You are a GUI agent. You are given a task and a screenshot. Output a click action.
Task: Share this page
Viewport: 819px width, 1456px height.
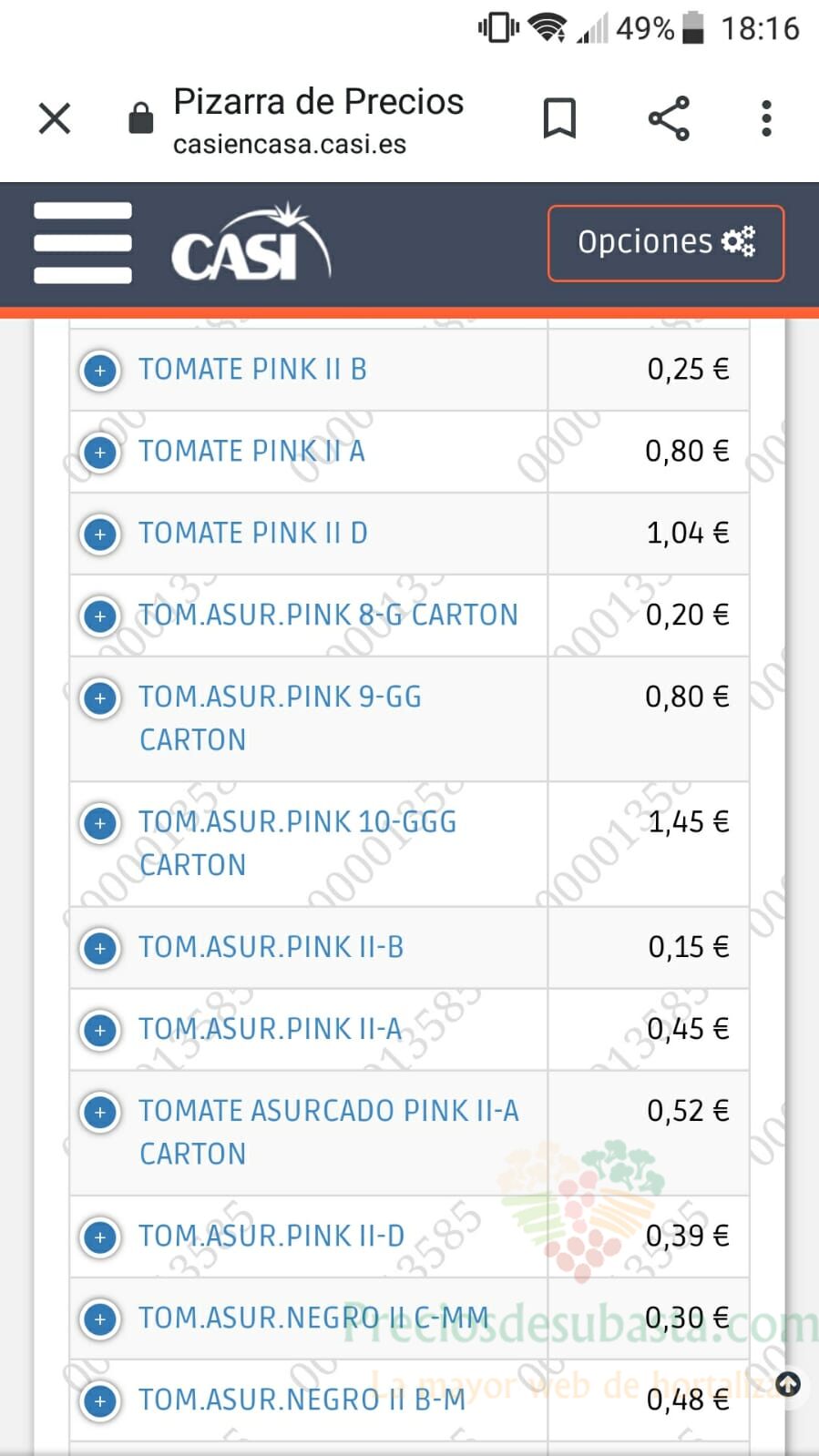click(669, 118)
